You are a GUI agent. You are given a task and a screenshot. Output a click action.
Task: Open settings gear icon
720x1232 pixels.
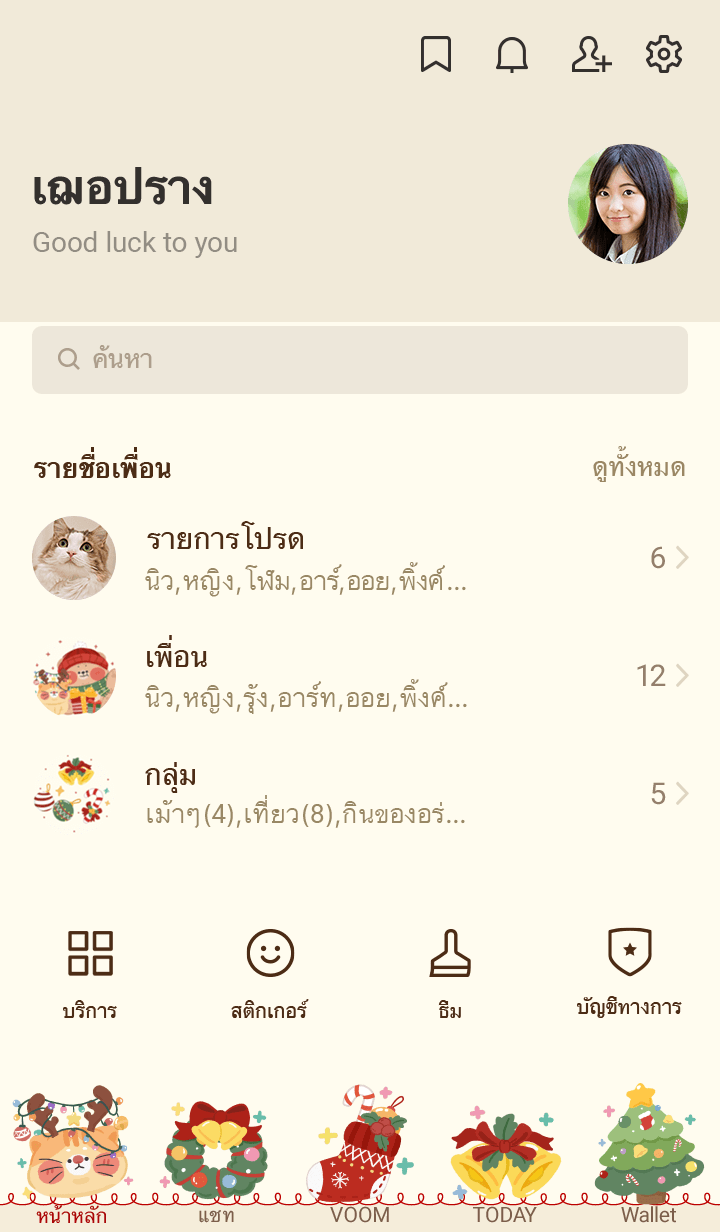tap(664, 55)
